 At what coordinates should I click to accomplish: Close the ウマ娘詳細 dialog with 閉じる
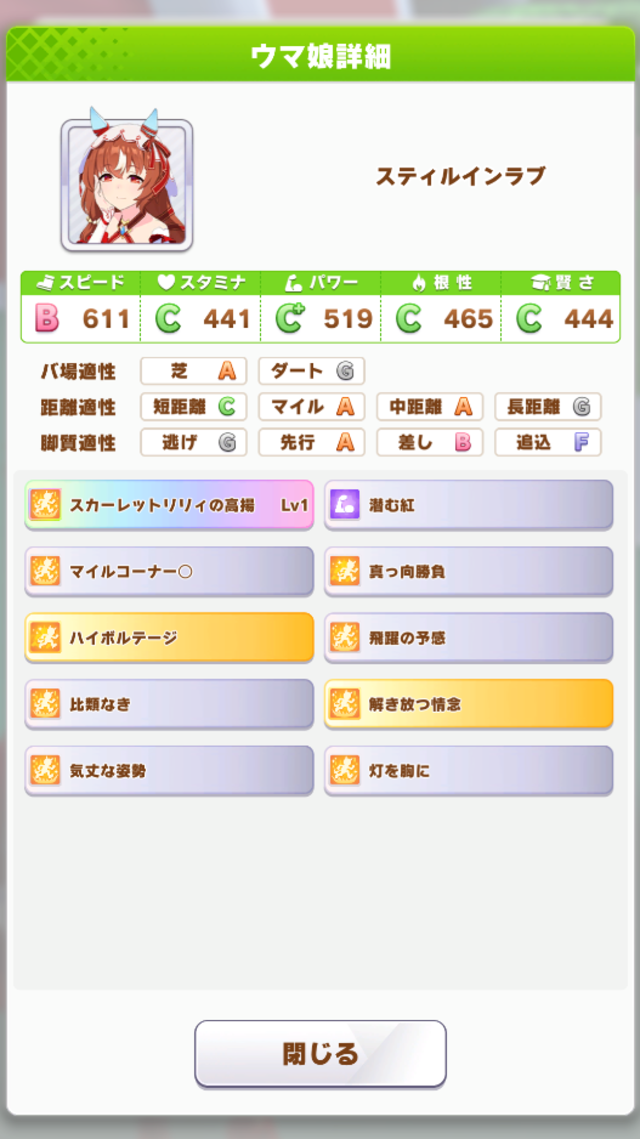[x=320, y=1053]
